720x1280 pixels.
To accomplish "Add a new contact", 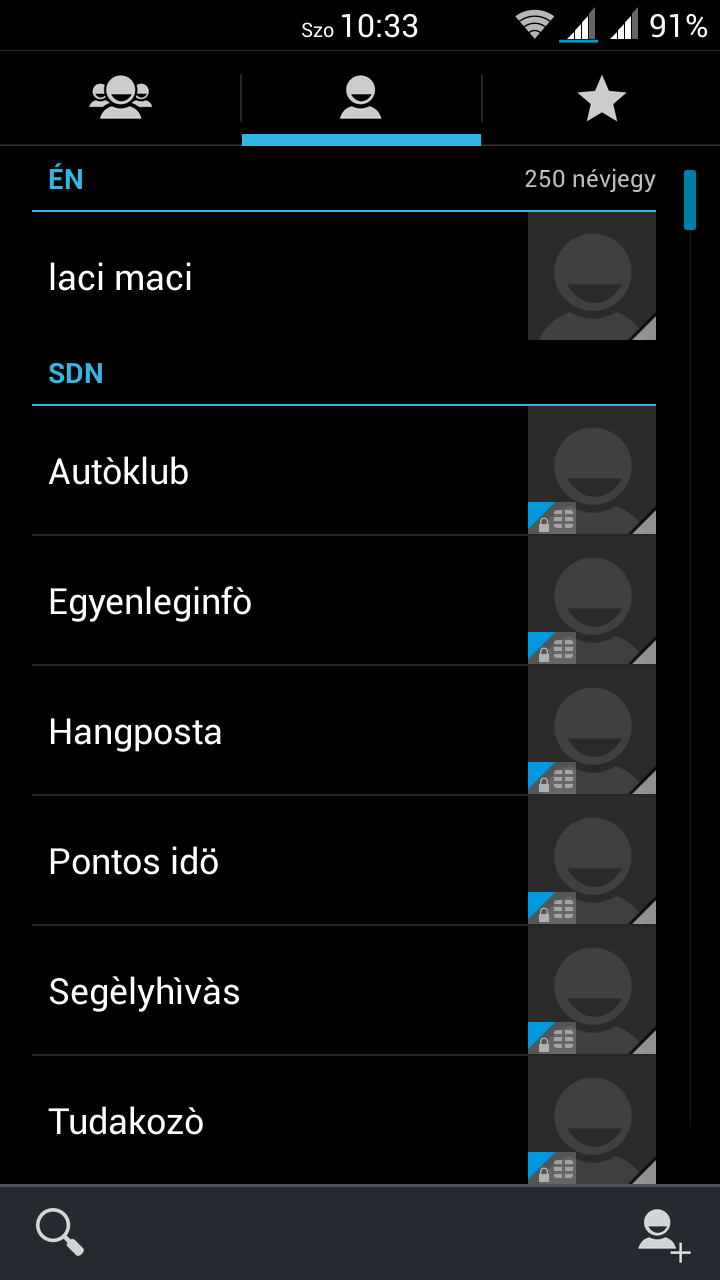I will pos(664,1234).
